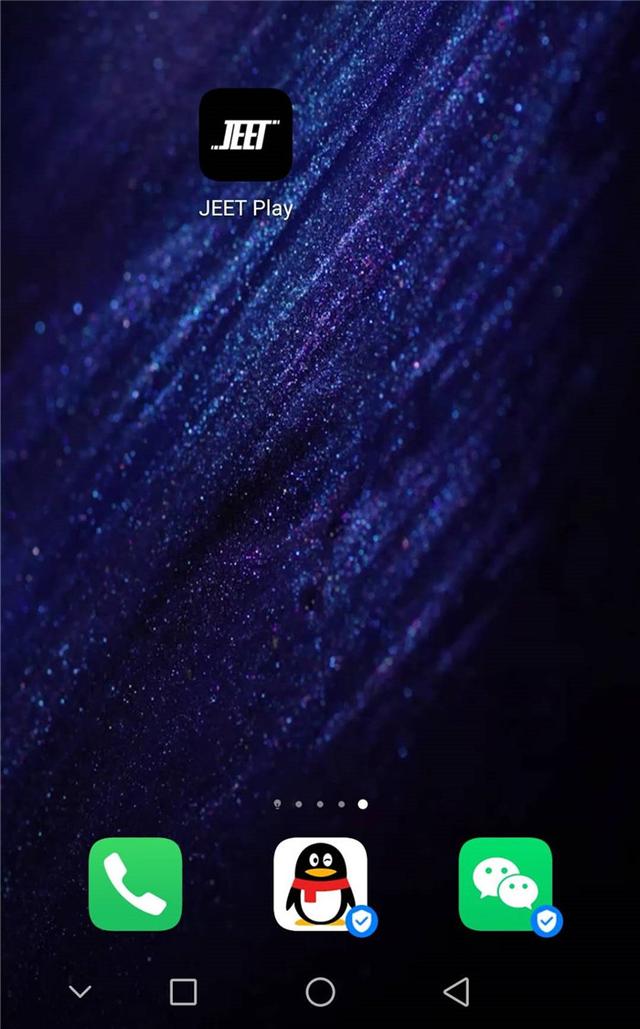Go to home with the circle button
Screen dimensions: 640x1029
(320, 991)
